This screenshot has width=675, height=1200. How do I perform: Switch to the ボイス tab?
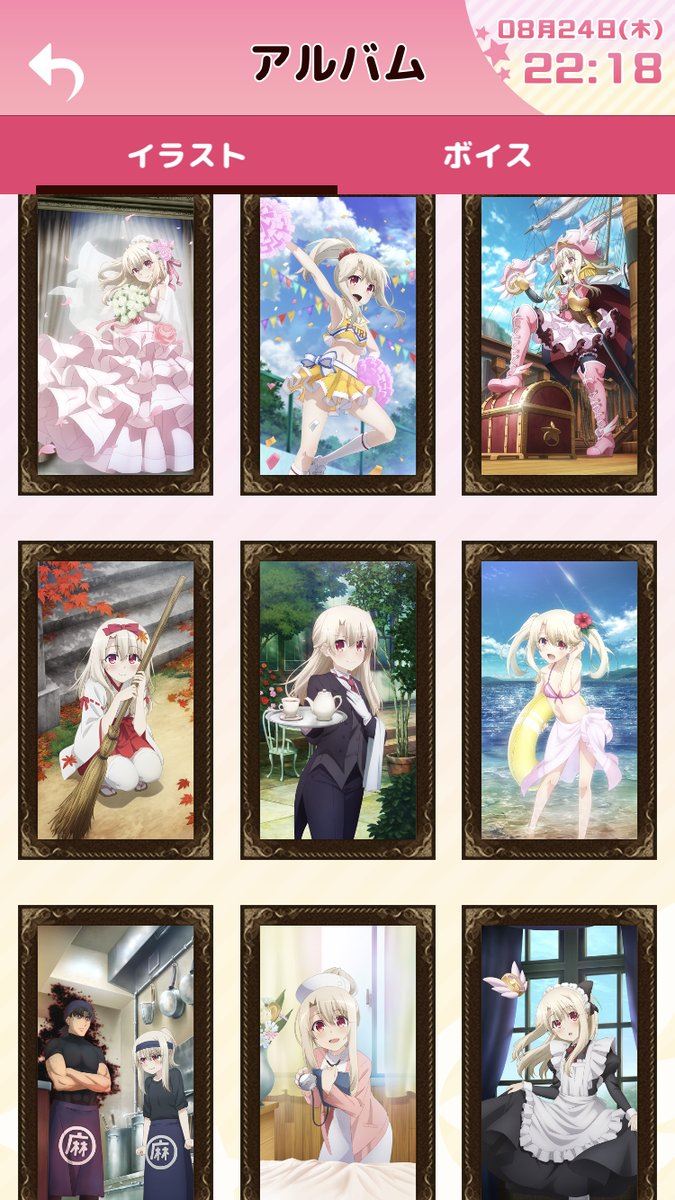pyautogui.click(x=486, y=156)
